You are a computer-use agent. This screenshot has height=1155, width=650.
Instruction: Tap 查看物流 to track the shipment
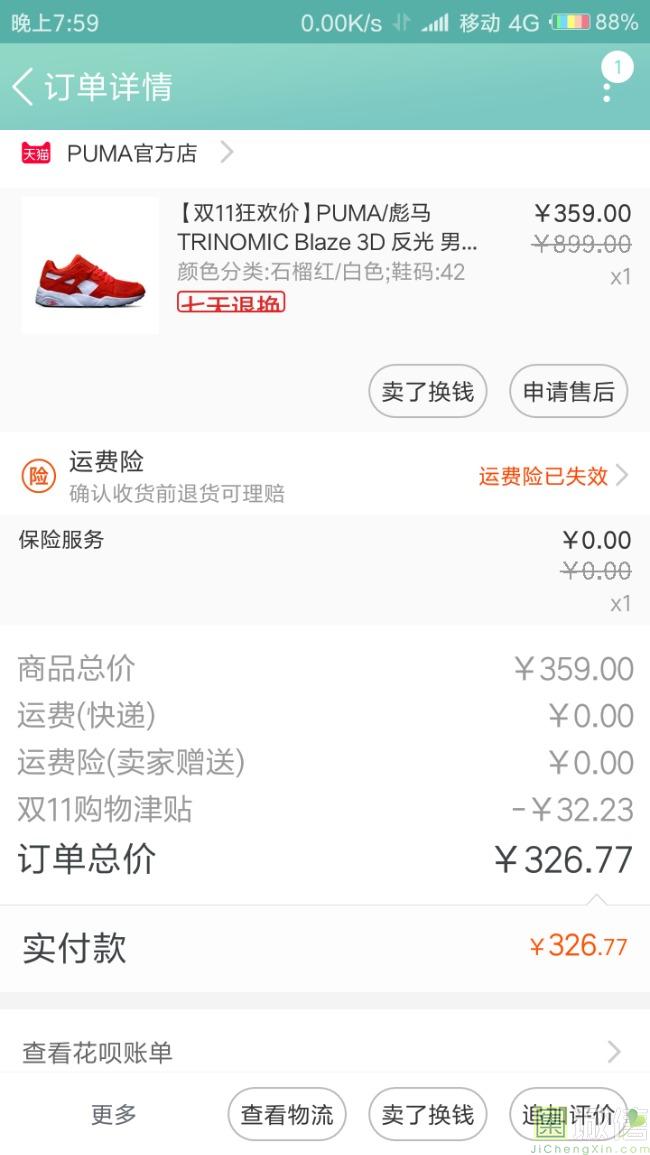click(x=286, y=1114)
